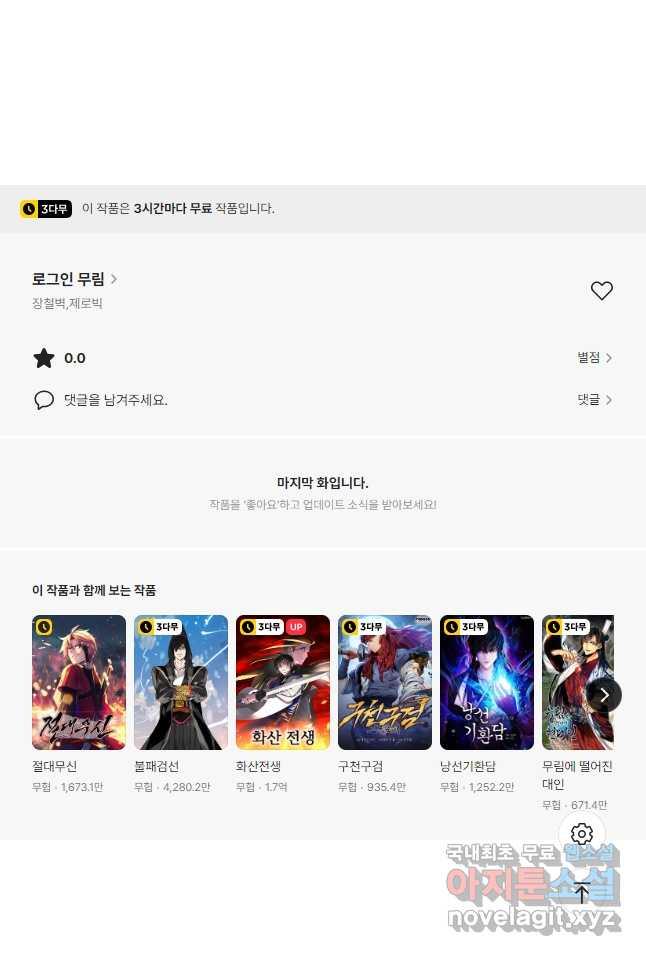This screenshot has width=646, height=956.
Task: Open the 화산전생 recommended title
Action: (283, 683)
